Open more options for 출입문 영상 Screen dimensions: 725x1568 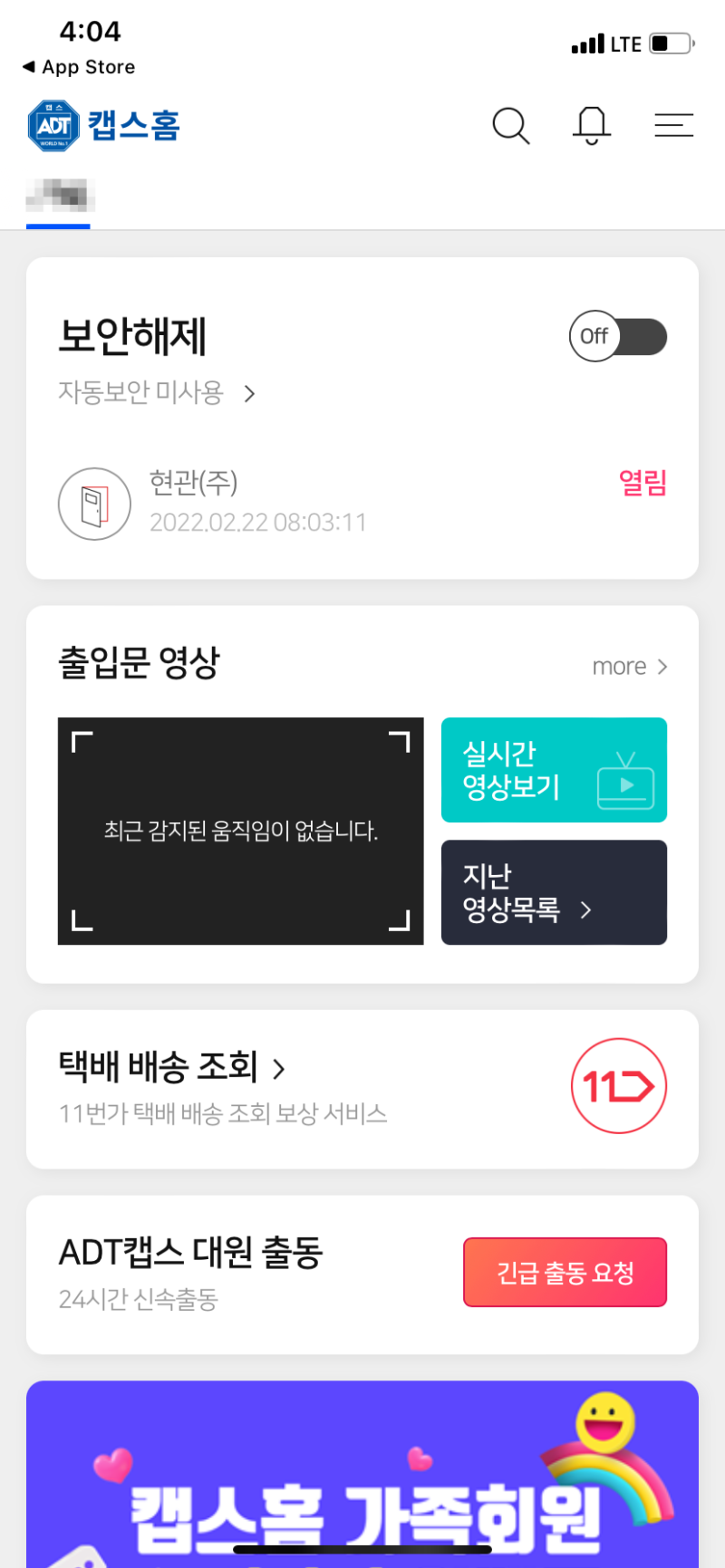point(630,666)
